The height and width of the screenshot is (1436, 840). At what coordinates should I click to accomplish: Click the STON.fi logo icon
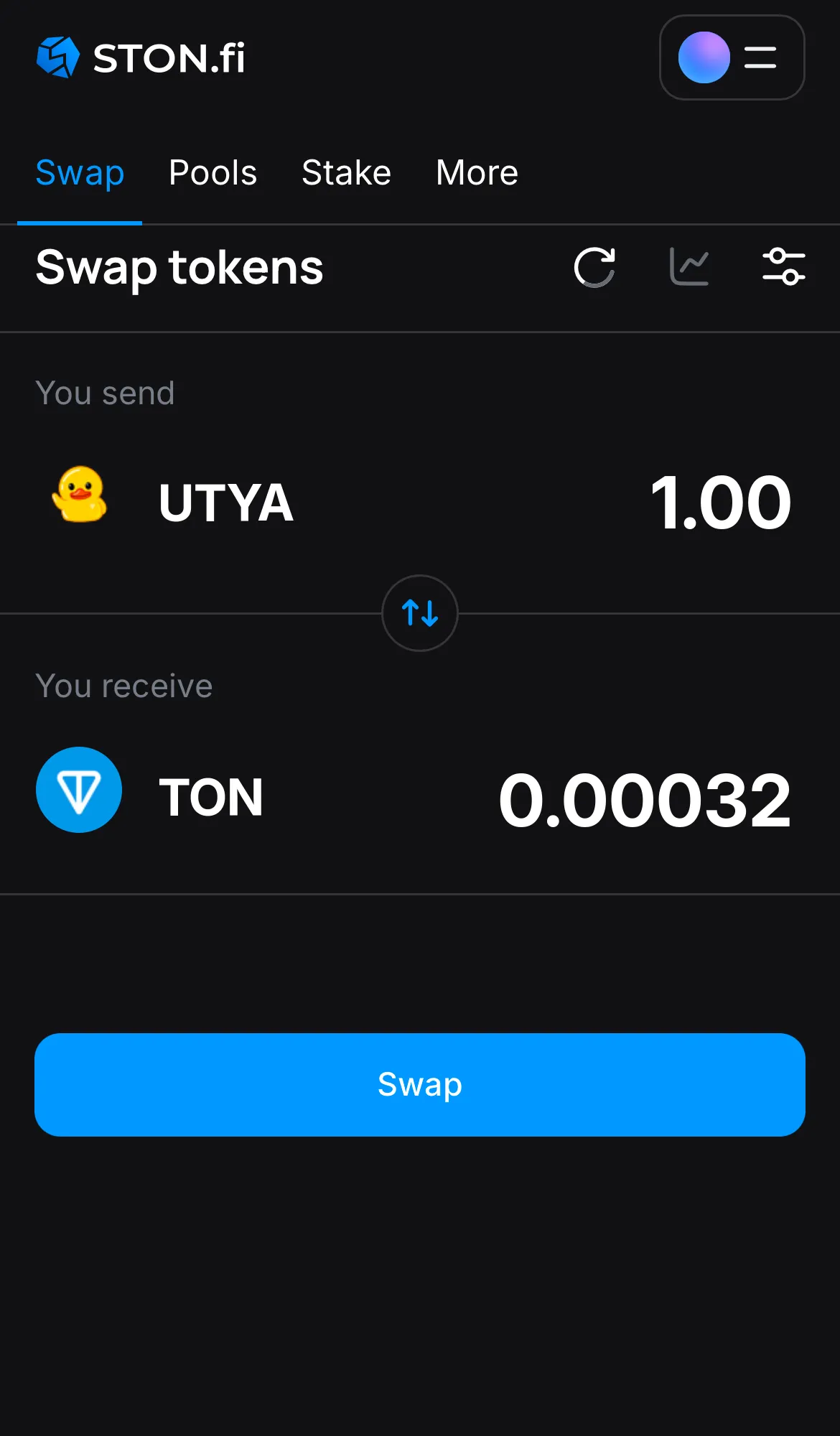click(x=60, y=57)
